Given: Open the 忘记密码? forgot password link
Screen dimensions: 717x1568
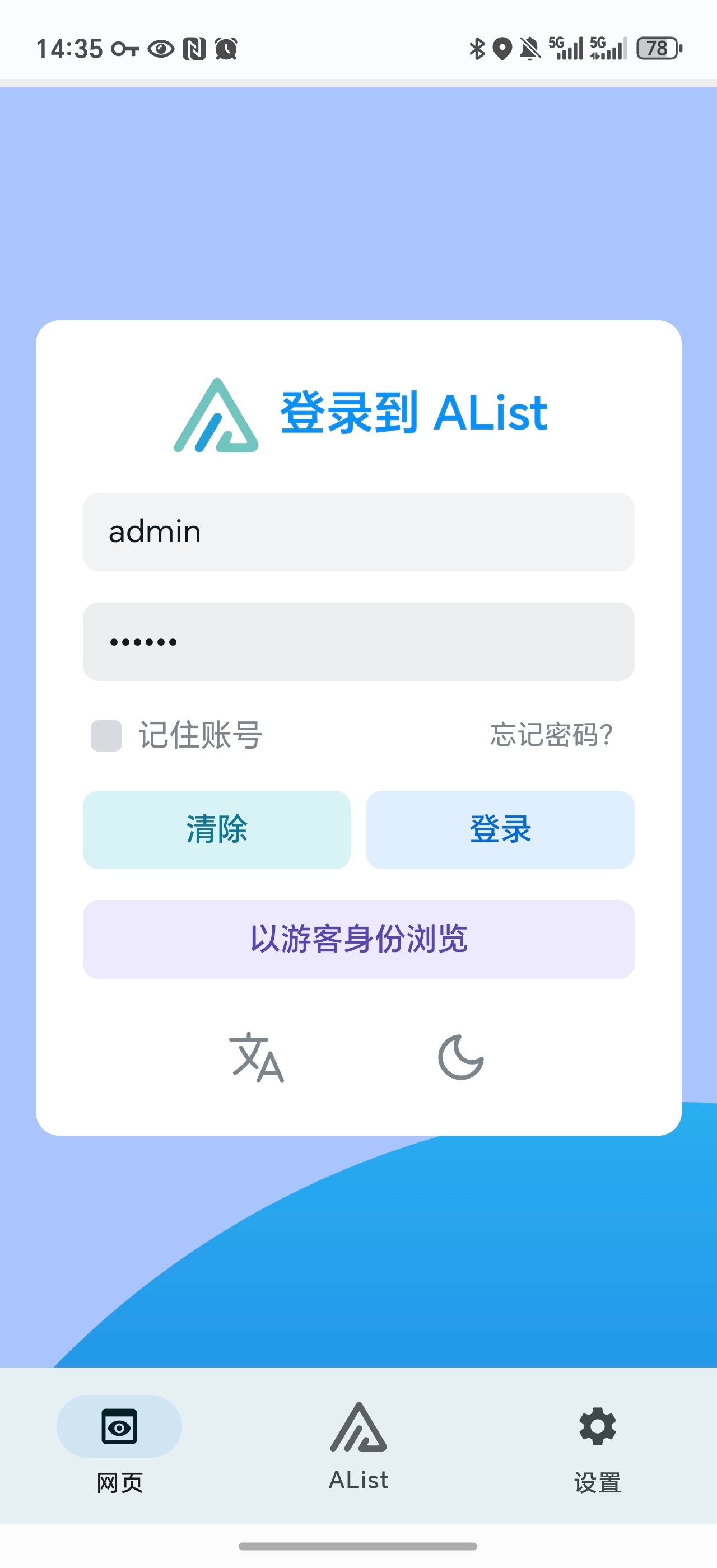Looking at the screenshot, I should 551,735.
